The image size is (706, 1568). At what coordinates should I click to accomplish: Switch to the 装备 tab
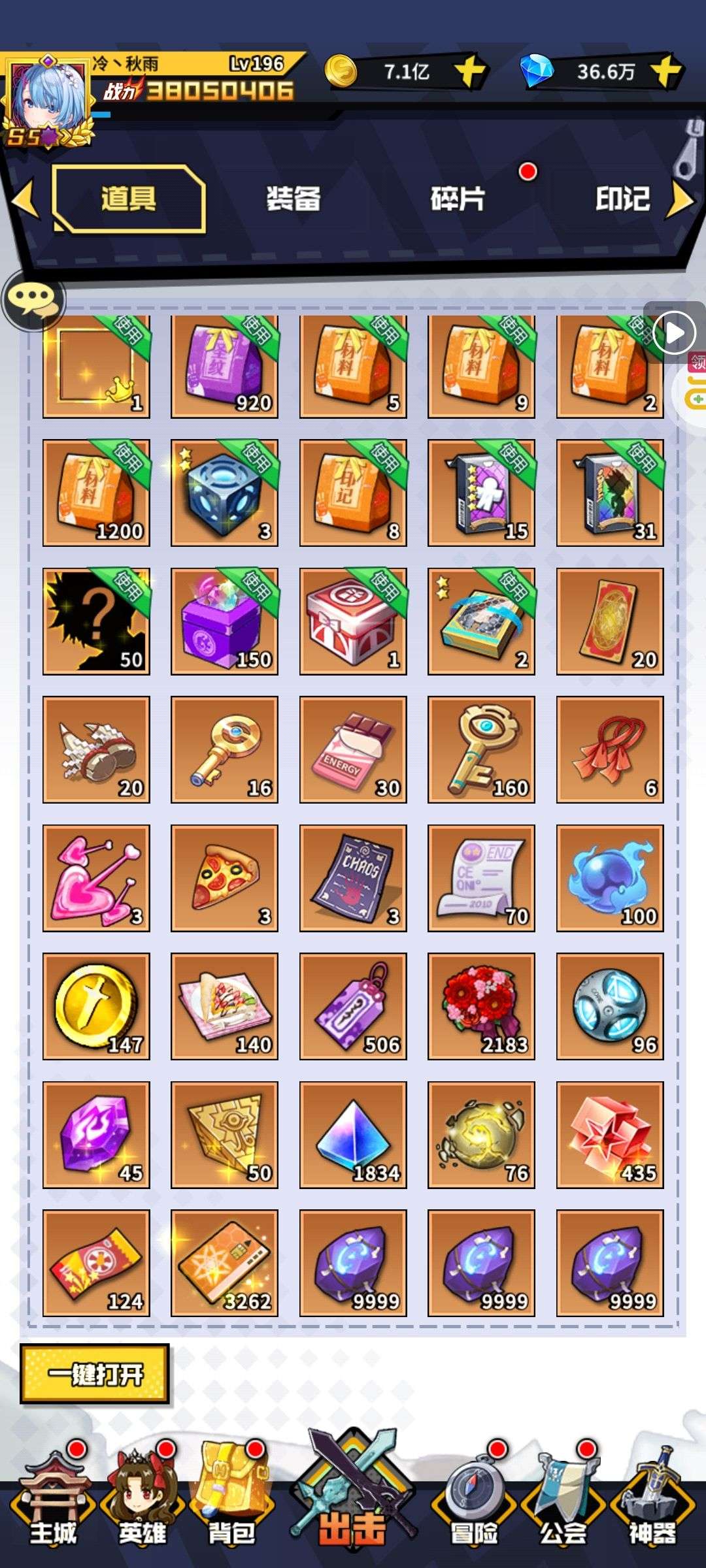coord(294,199)
